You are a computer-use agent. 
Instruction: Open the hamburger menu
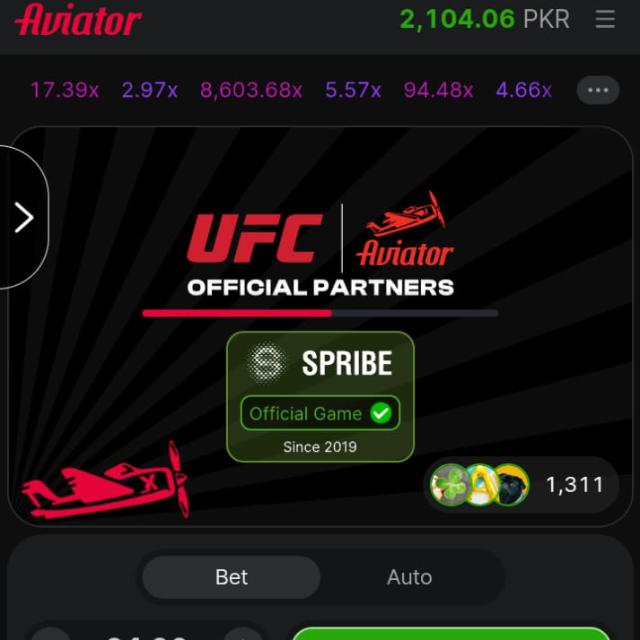pyautogui.click(x=605, y=19)
